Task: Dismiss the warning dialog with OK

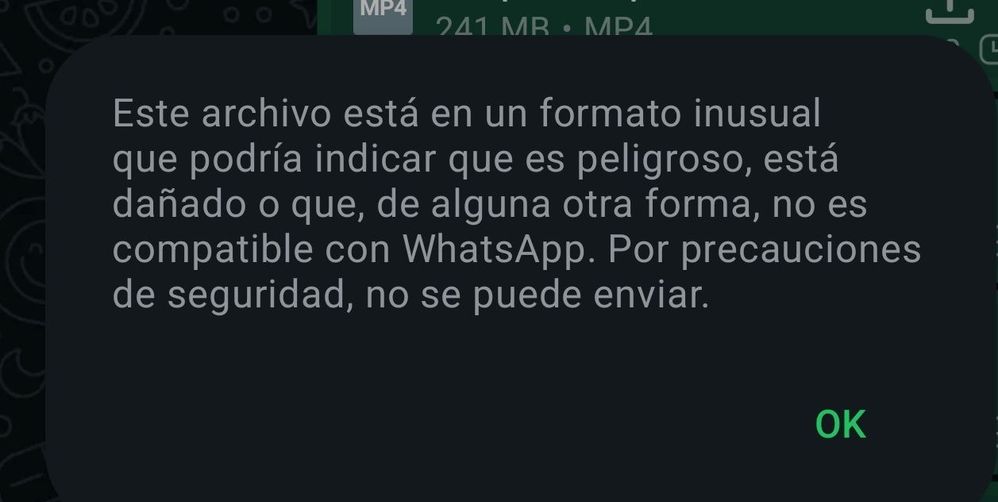Action: pyautogui.click(x=840, y=424)
